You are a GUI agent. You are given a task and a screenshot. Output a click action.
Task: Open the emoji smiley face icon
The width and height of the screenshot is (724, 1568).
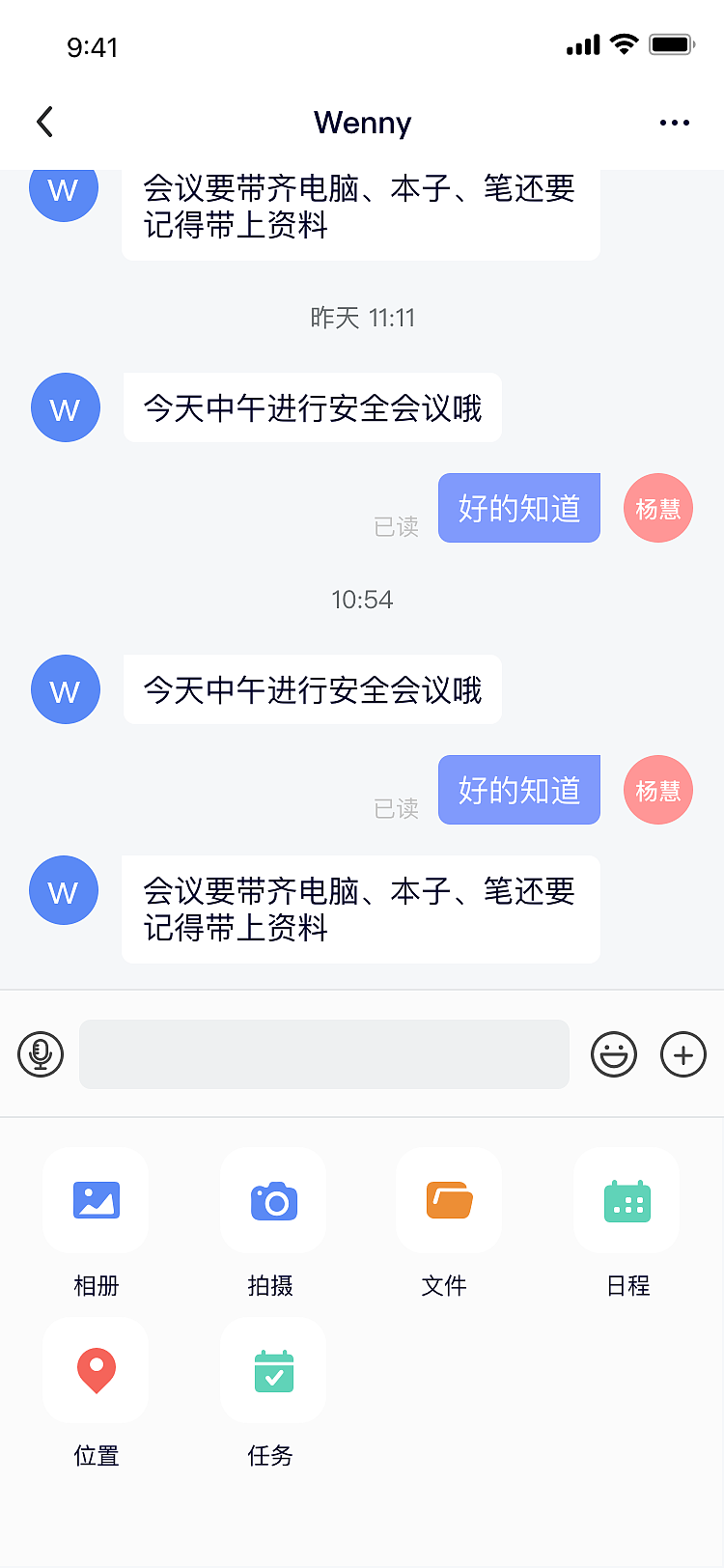[x=613, y=1054]
